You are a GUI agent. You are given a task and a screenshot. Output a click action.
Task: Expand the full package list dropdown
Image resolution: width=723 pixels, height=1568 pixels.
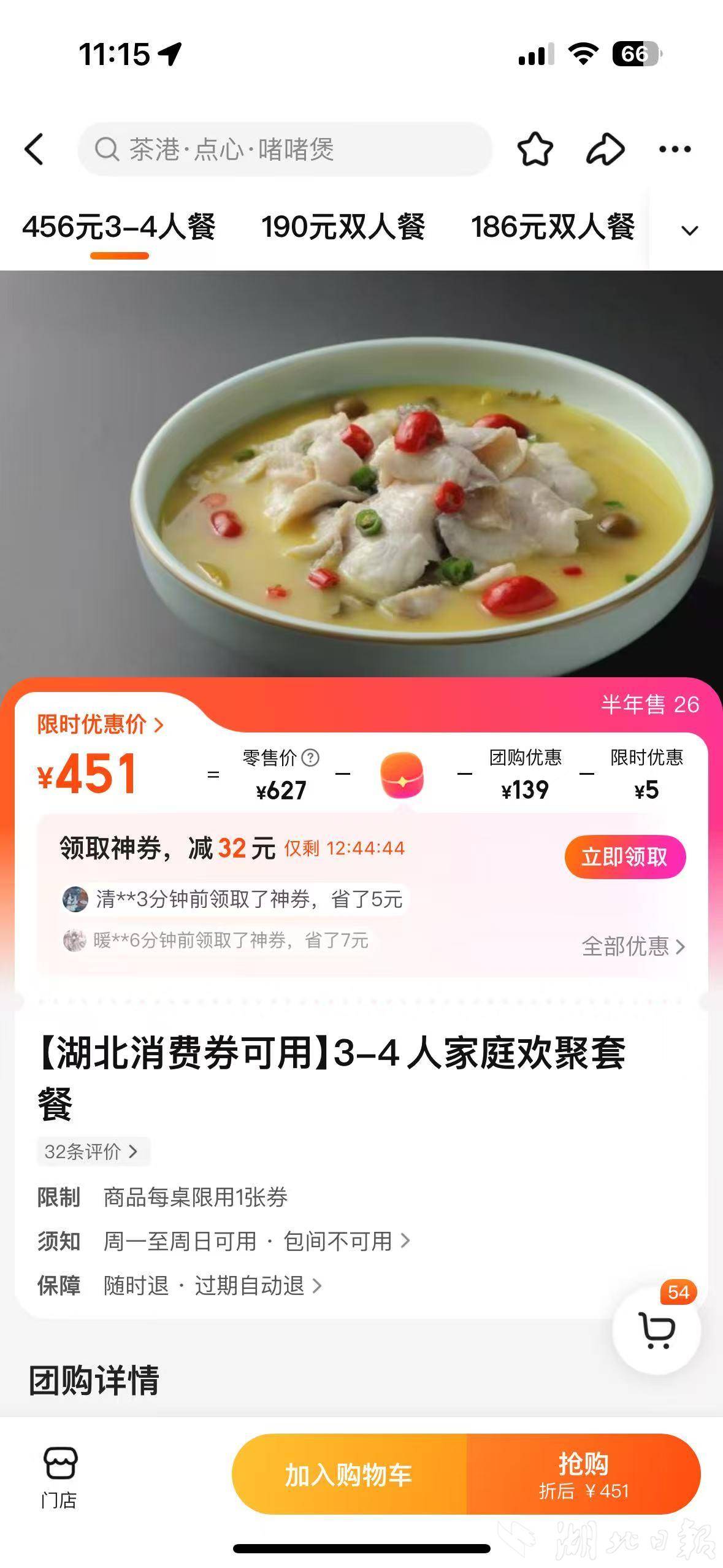[x=689, y=231]
